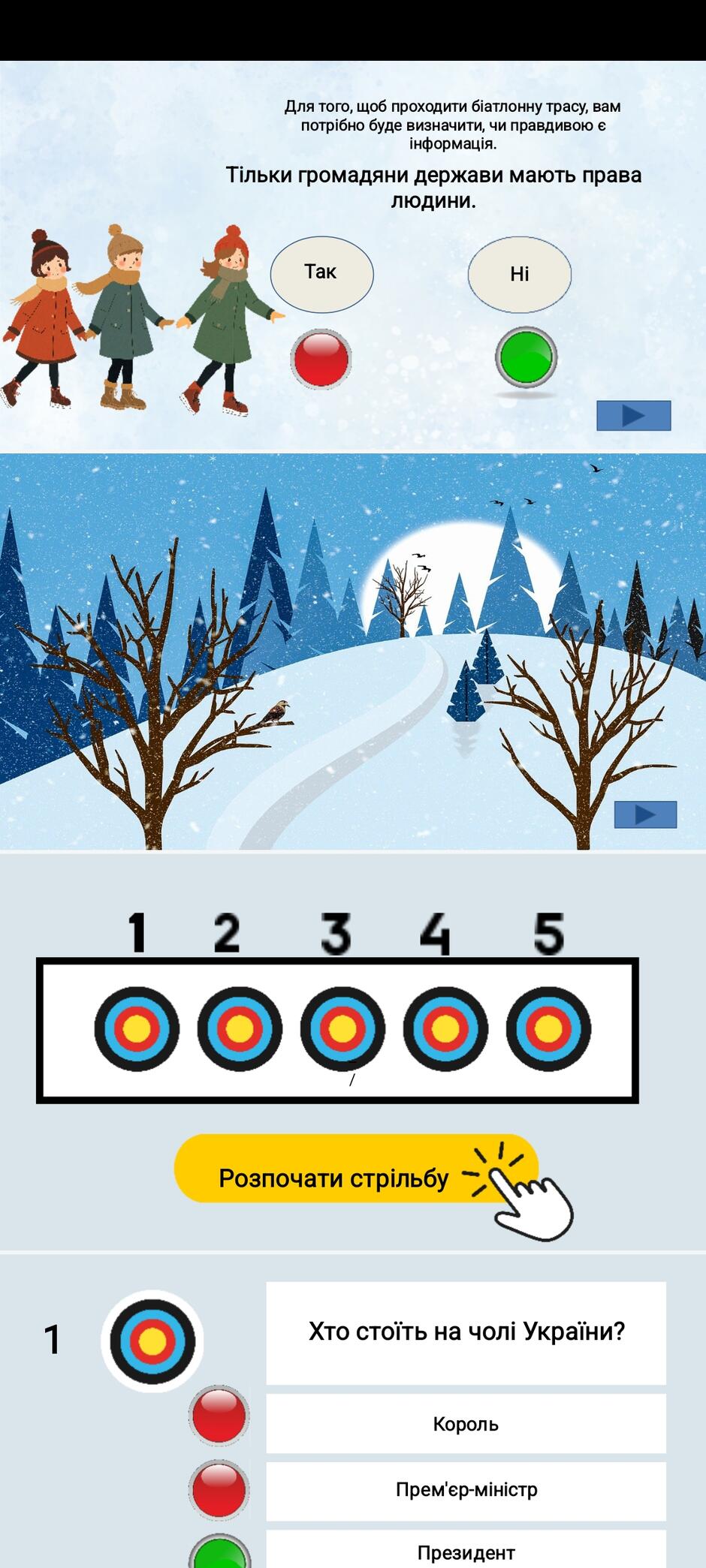Select target number 5 on the shooting board
Image resolution: width=706 pixels, height=1568 pixels.
[548, 1028]
